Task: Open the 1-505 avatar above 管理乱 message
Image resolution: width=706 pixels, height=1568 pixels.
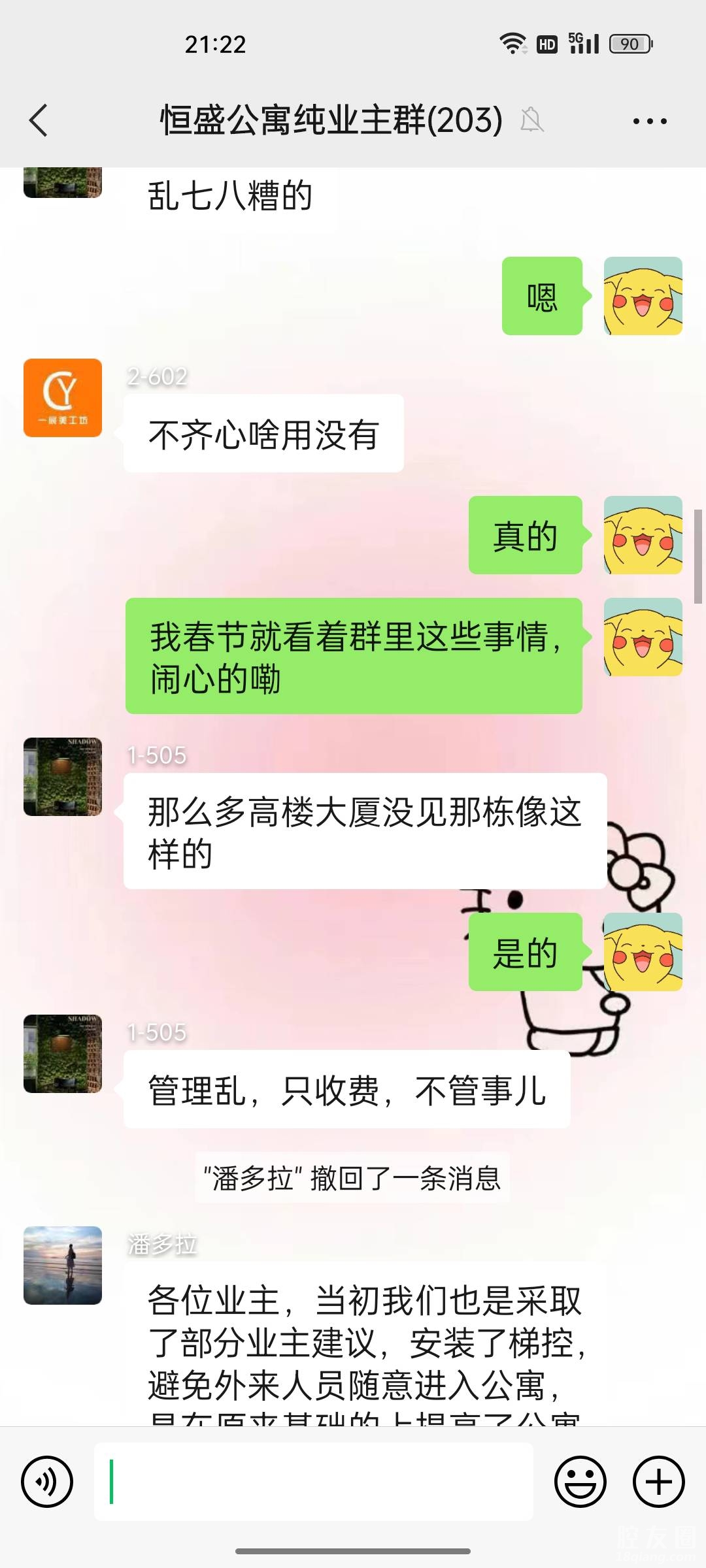Action: click(x=63, y=1054)
